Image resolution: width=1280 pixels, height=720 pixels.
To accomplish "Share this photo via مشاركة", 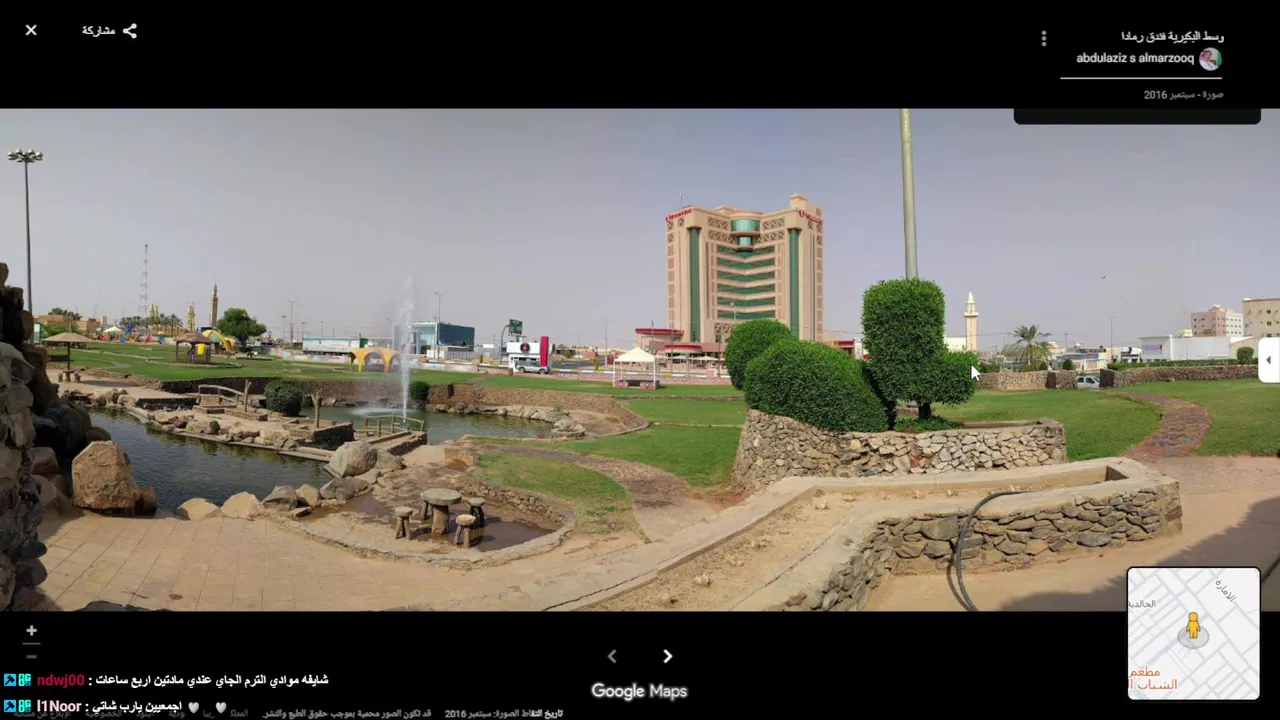I will pyautogui.click(x=109, y=31).
